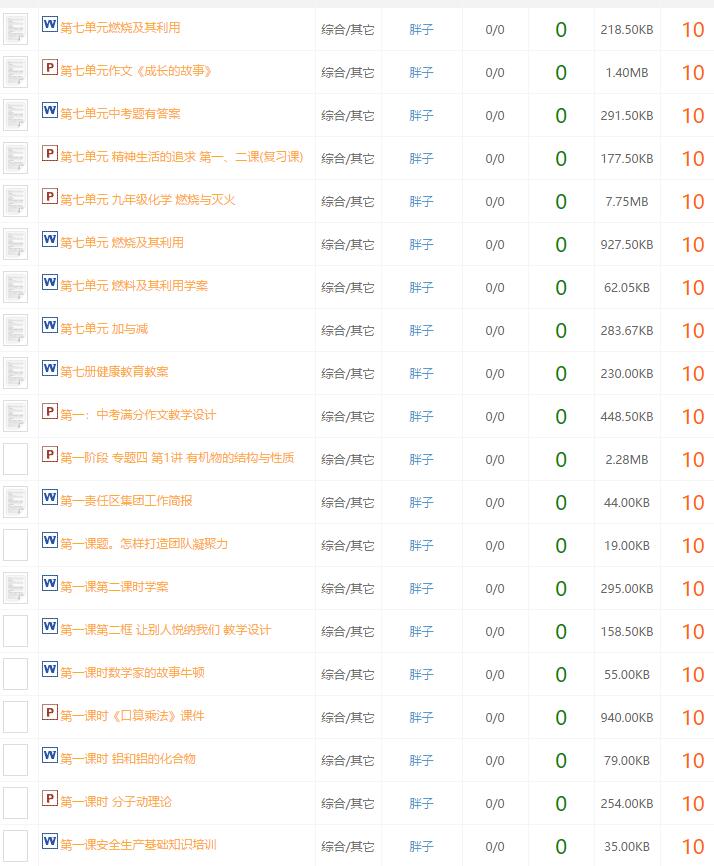Open 第七单元 九年级化学 燃烧与灭火
Viewport: 714px width, 866px height.
pos(148,200)
